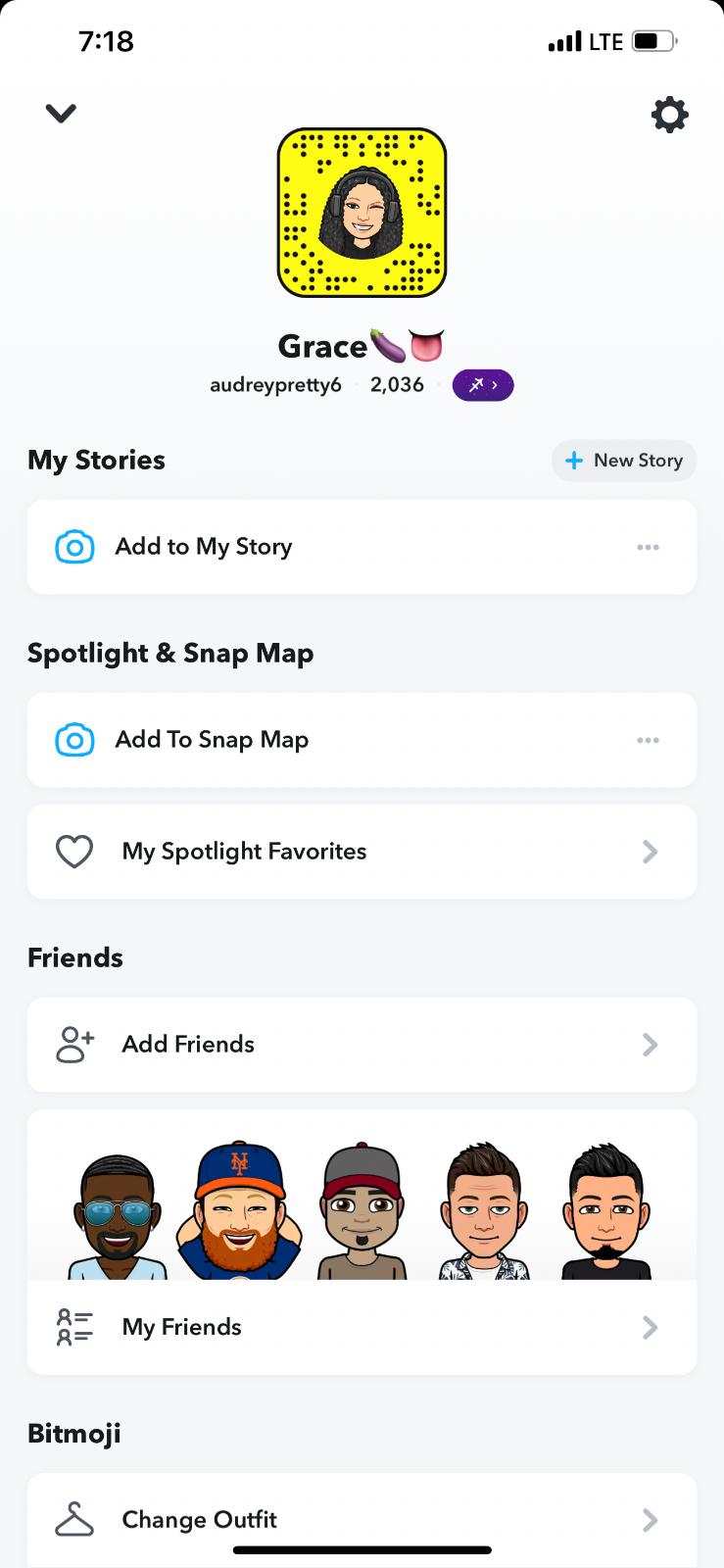Close the profile with the down chevron
Image resolution: width=724 pixels, height=1568 pixels.
[61, 114]
